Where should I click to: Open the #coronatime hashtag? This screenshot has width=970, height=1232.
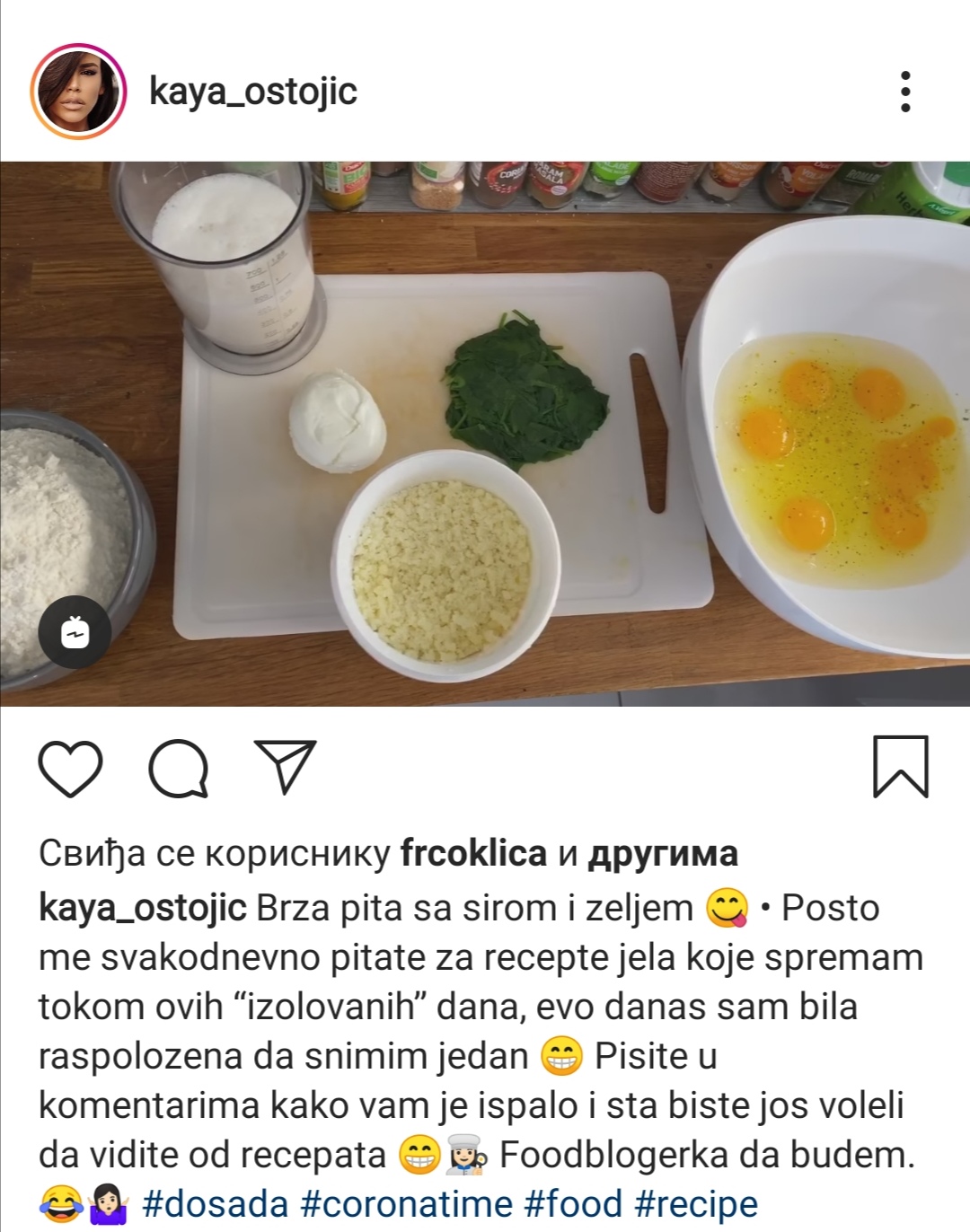pos(406,1203)
